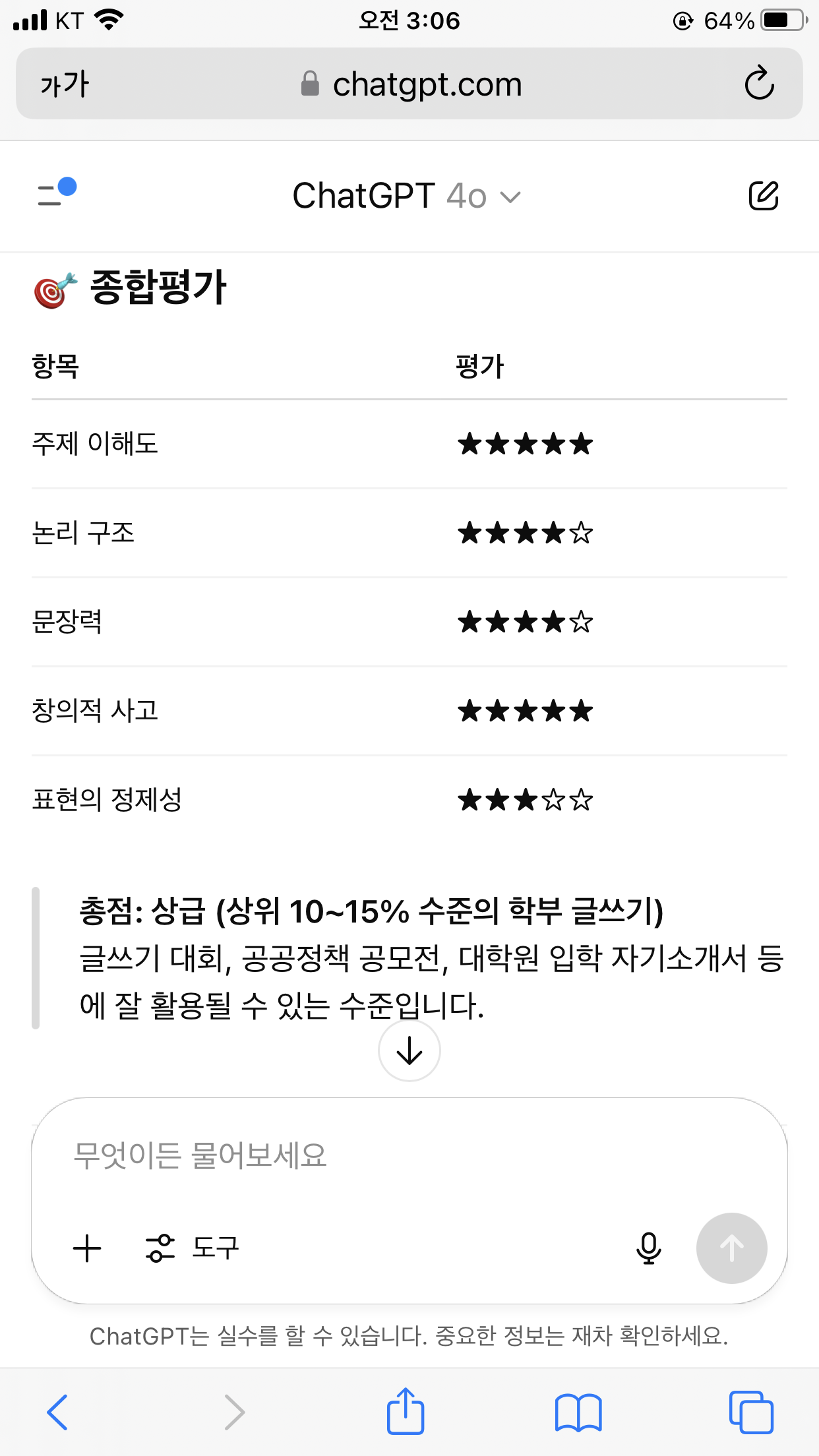Reload the chatgpt.com page
Viewport: 819px width, 1456px height.
click(x=759, y=84)
